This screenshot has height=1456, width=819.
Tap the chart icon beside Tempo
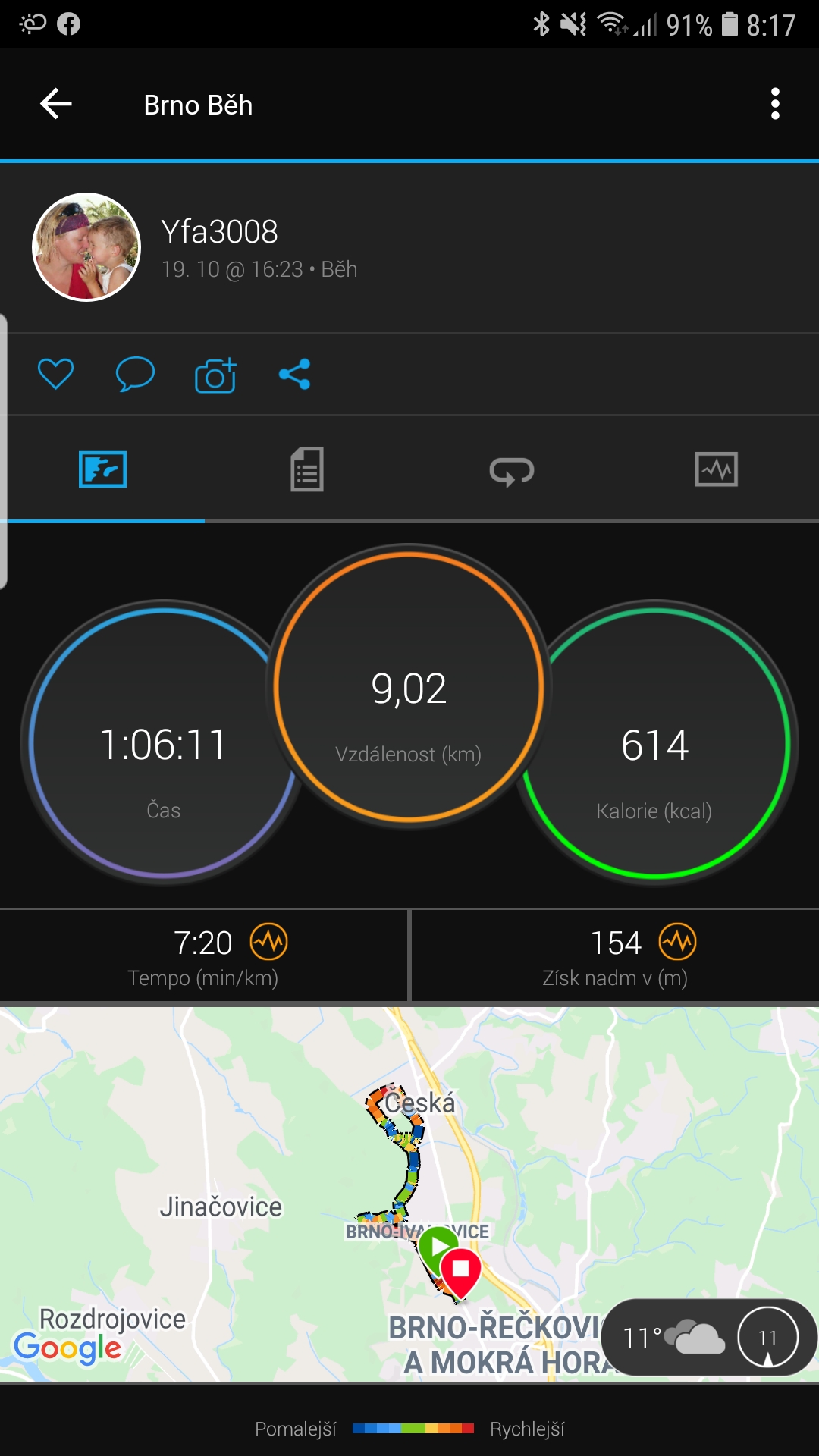pos(269,942)
